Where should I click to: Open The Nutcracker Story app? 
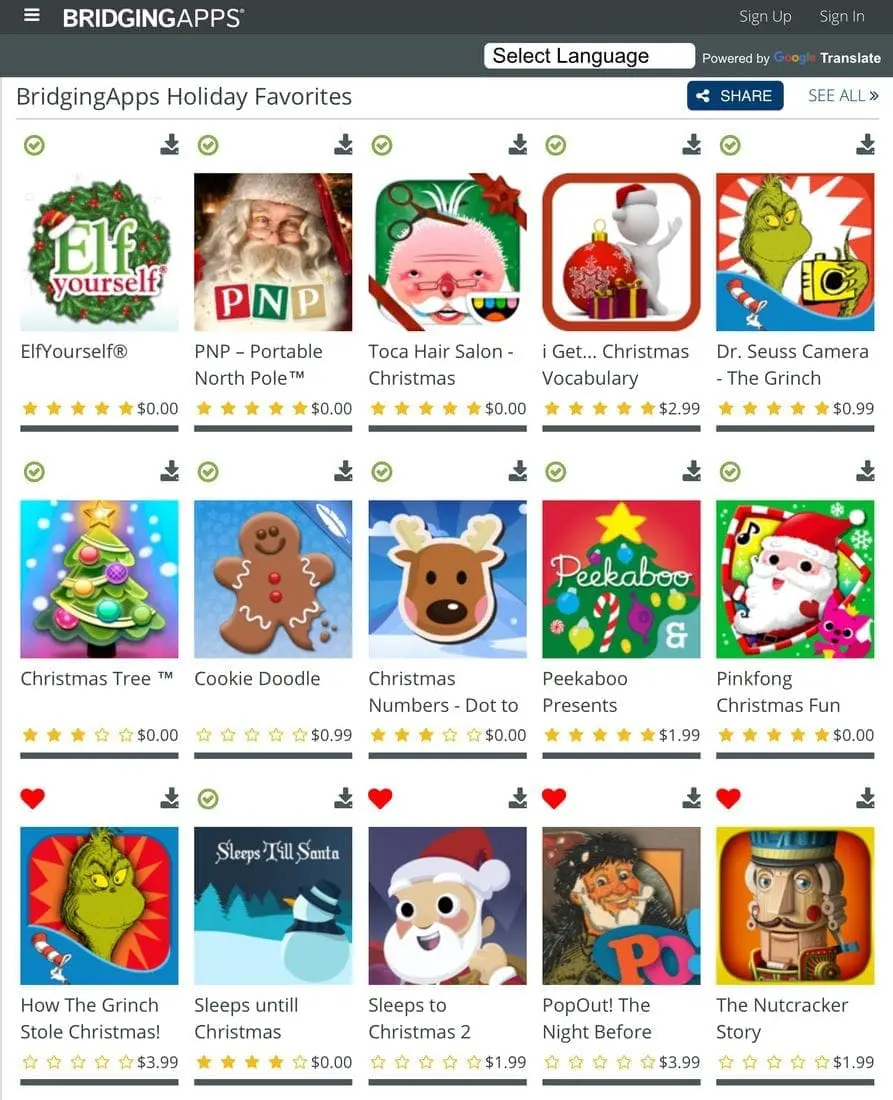[x=795, y=905]
